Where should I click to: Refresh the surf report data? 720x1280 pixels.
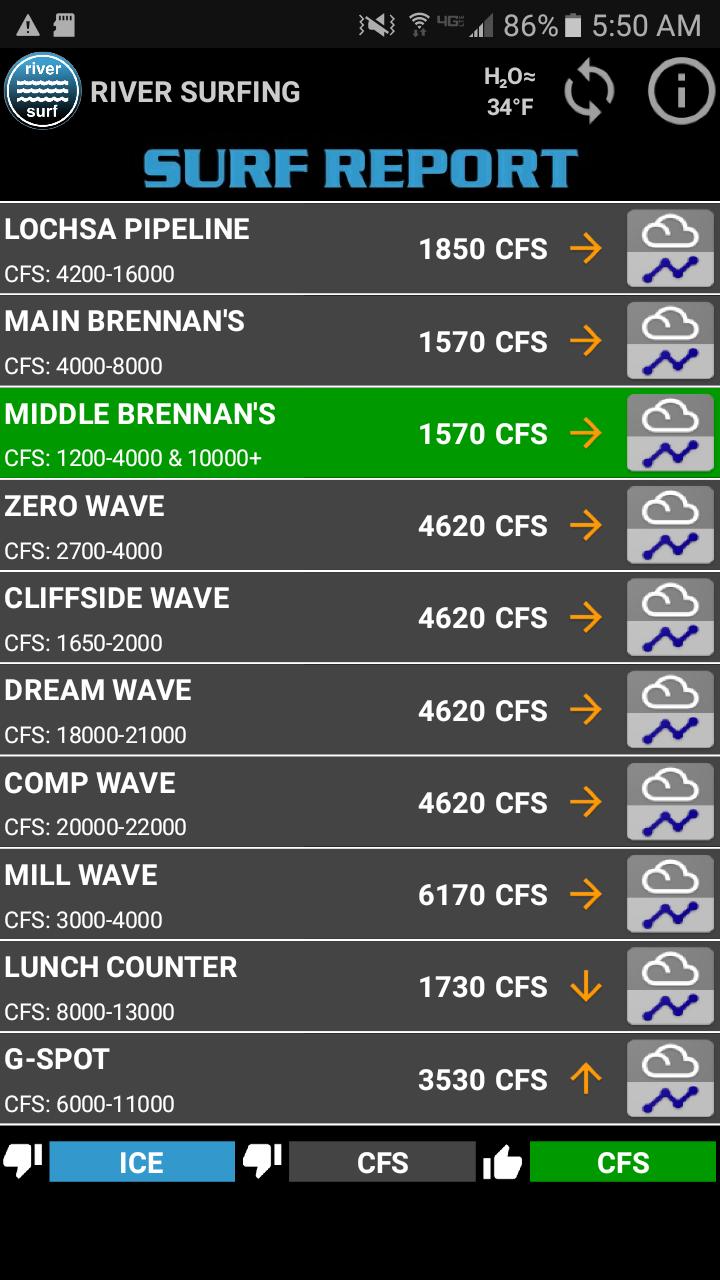588,91
